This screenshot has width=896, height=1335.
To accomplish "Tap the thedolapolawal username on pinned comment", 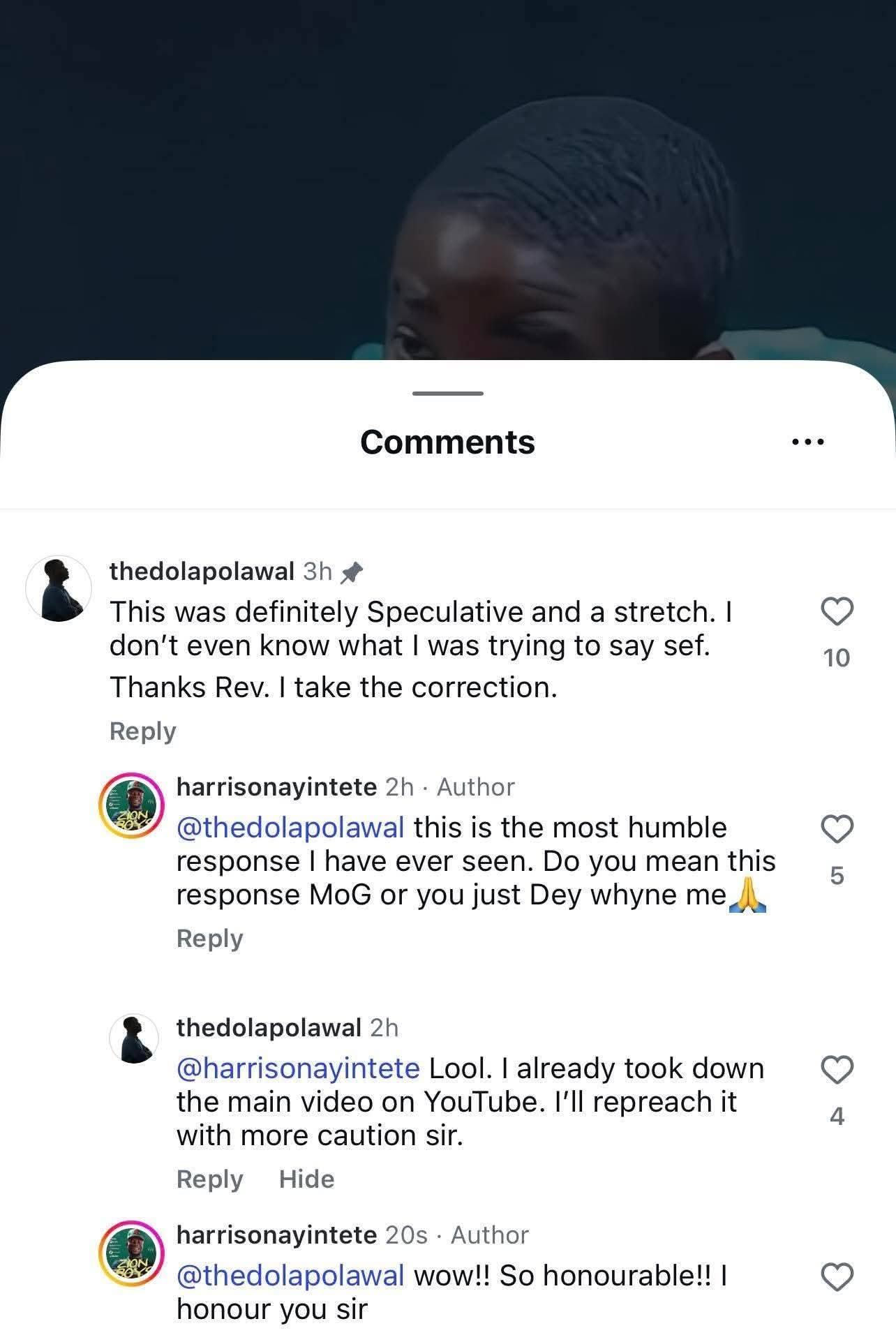I will (x=202, y=571).
